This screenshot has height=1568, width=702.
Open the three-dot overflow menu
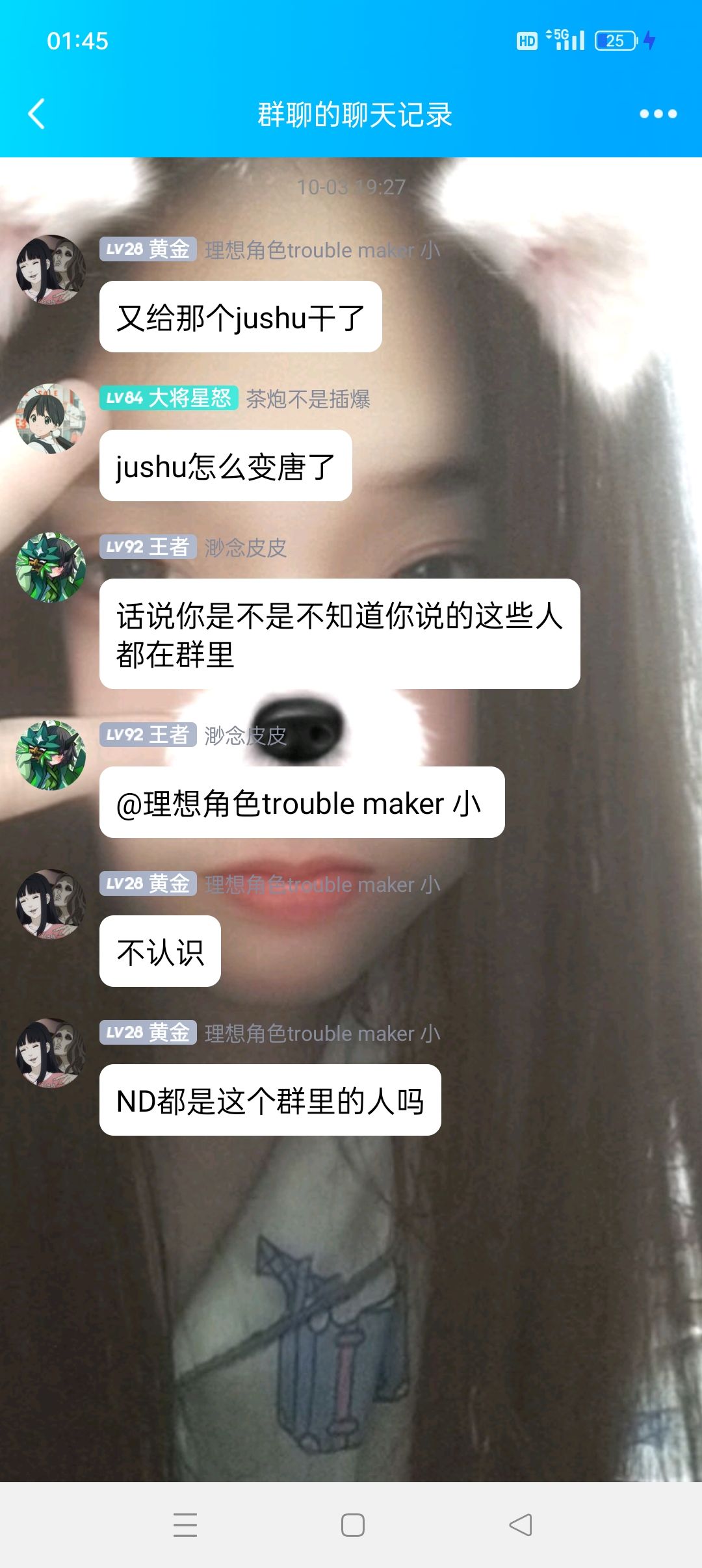pos(658,114)
